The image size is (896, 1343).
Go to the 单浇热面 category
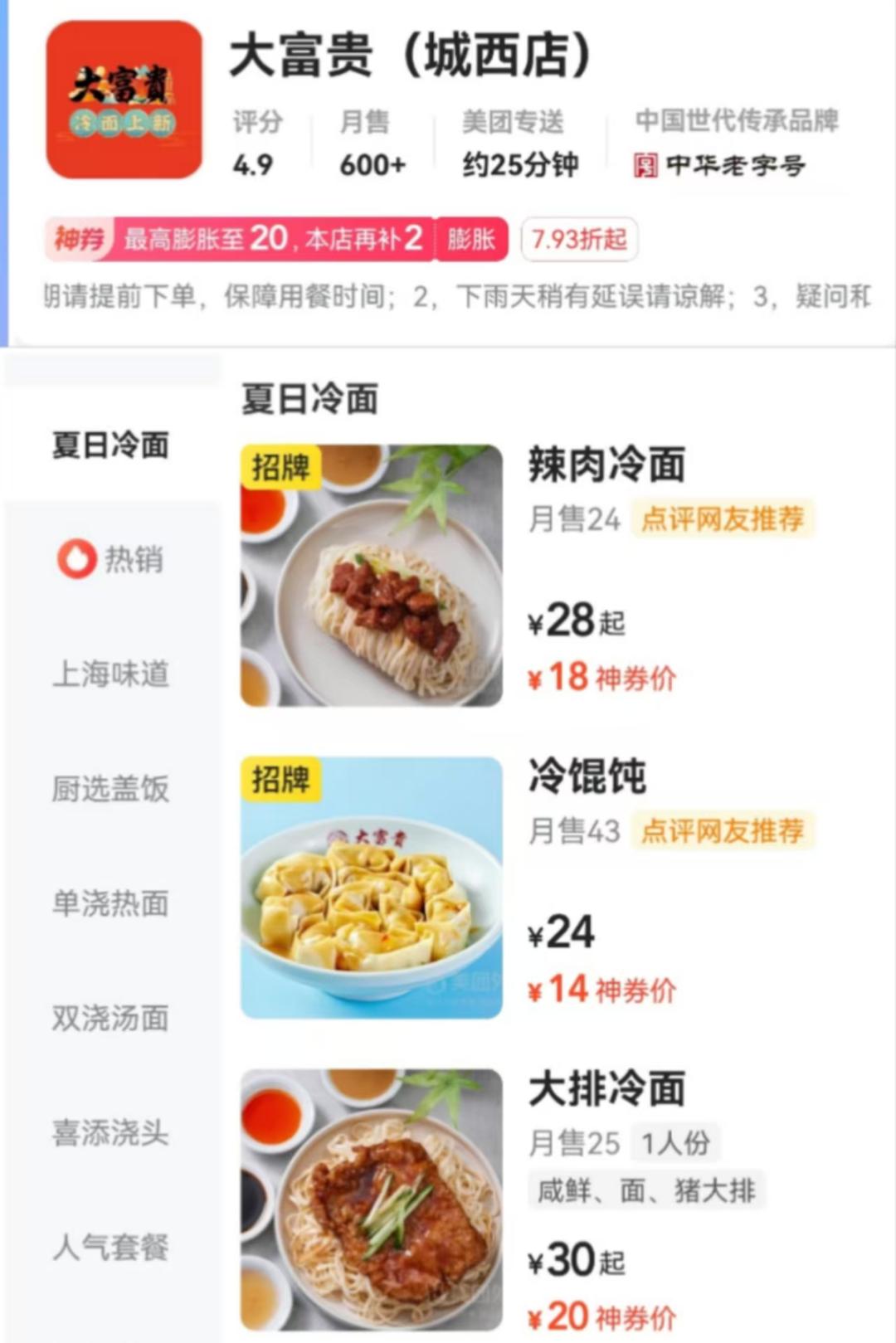(x=110, y=903)
